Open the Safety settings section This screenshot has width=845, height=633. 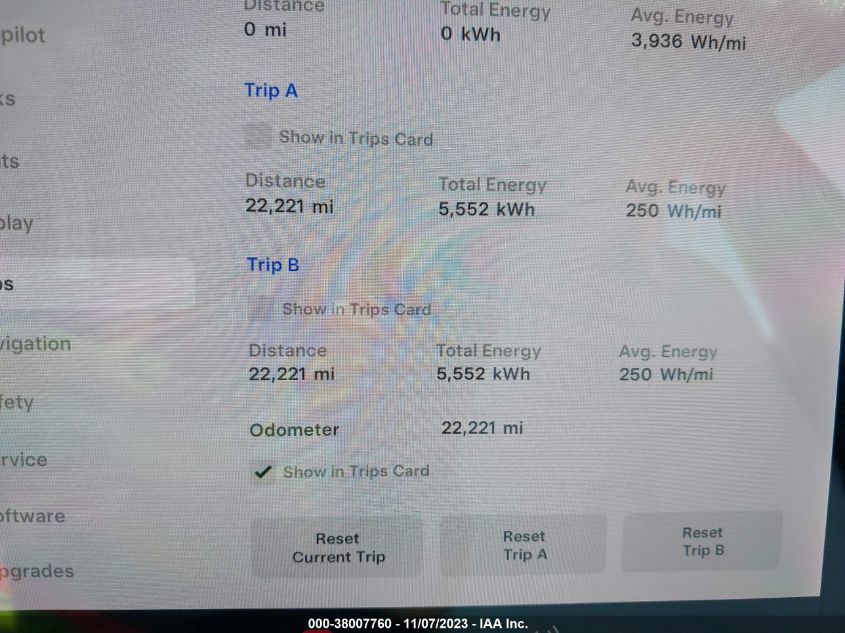pos(18,402)
